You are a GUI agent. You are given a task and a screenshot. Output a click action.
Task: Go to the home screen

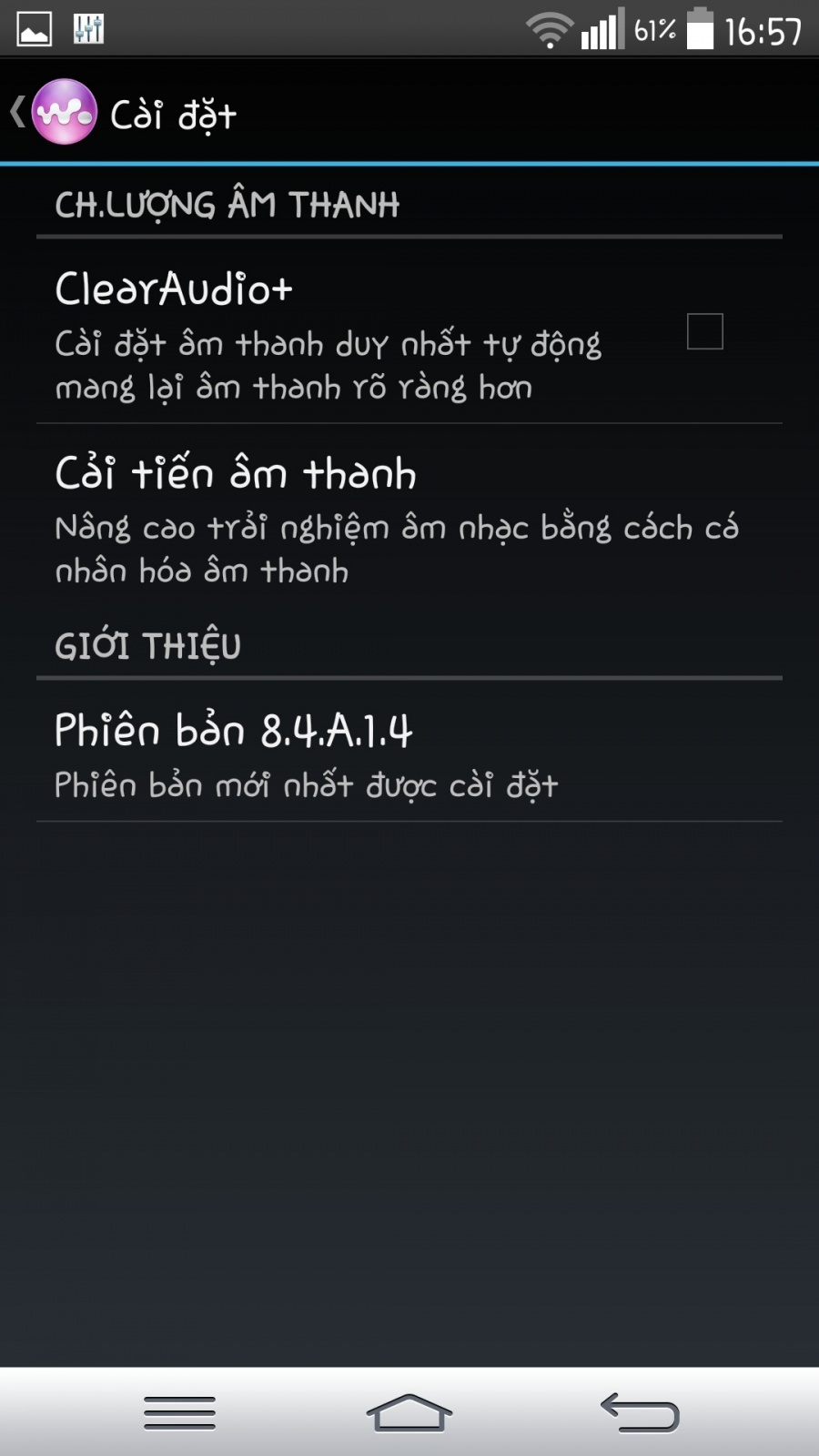pyautogui.click(x=409, y=1412)
